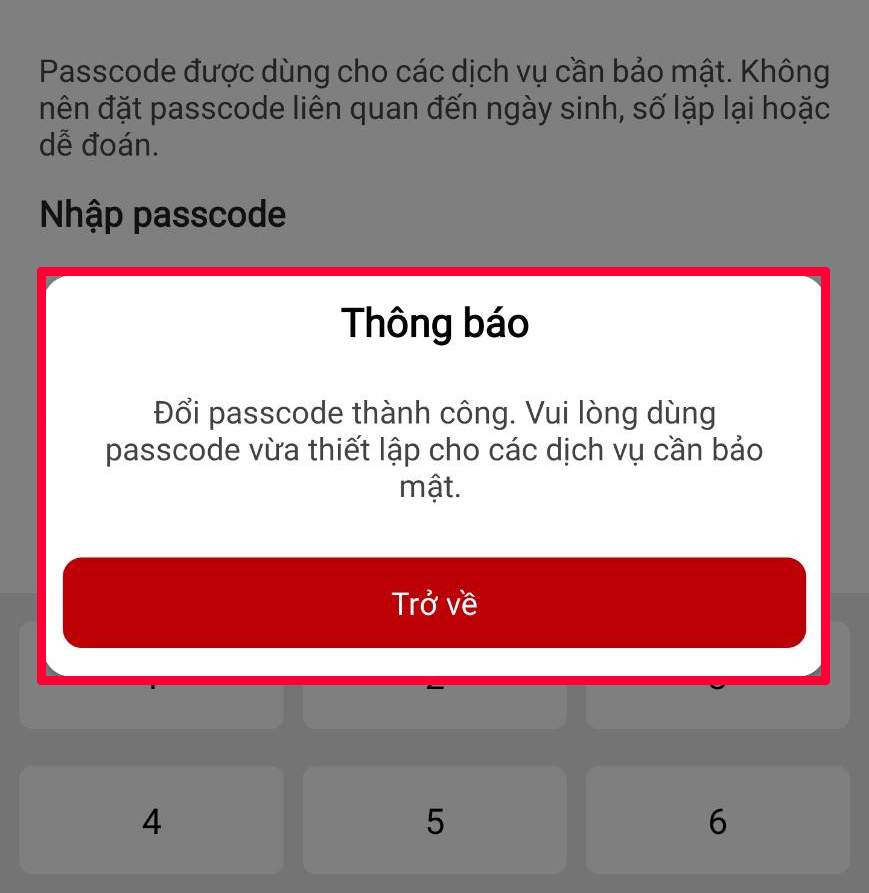
Task: Dismiss dialog by tapping Trở về
Action: click(434, 602)
